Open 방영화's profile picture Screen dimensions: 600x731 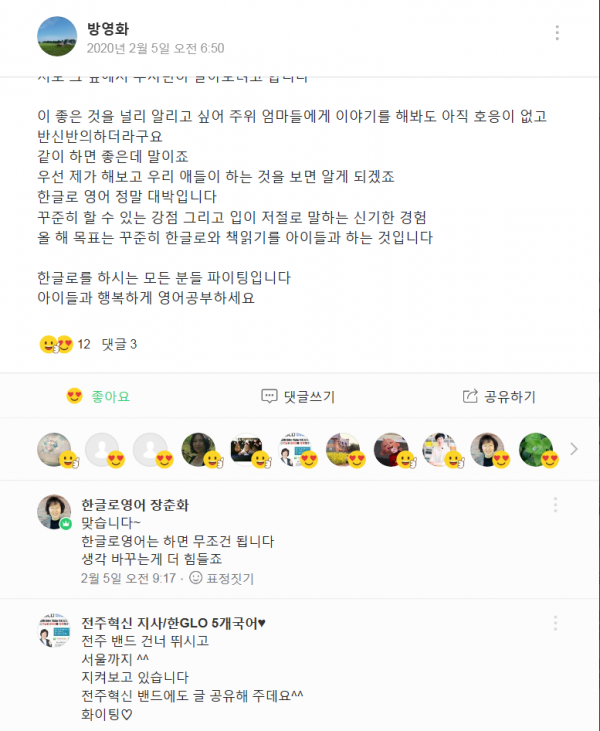pos(56,37)
